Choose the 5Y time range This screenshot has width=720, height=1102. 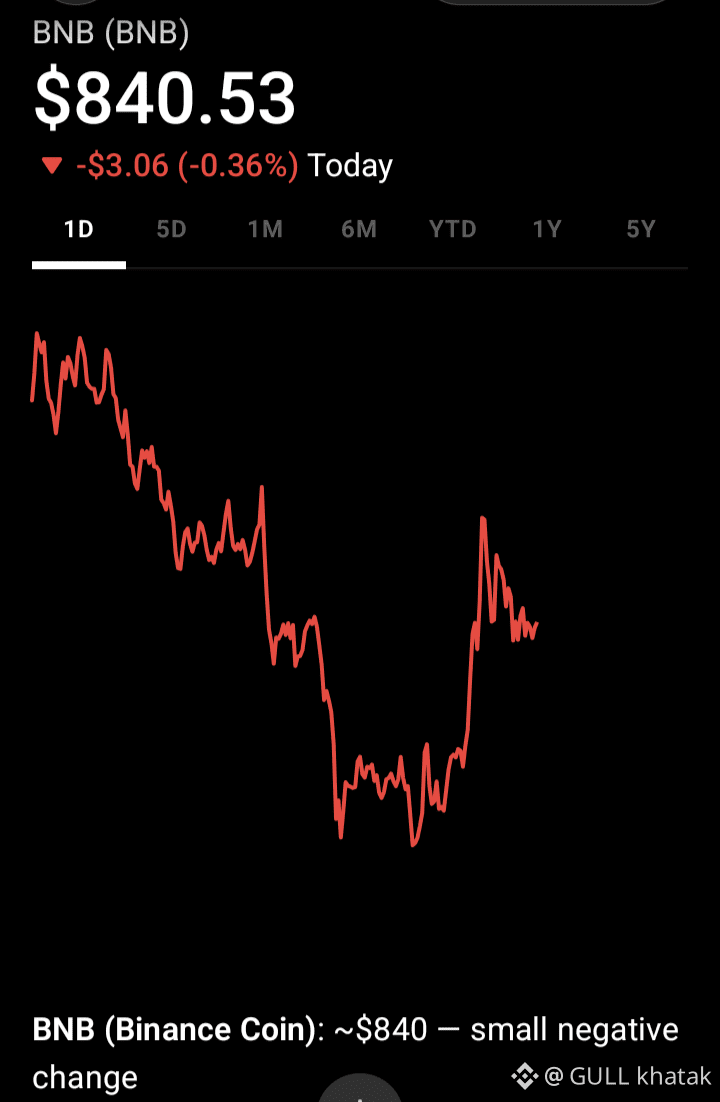point(640,230)
